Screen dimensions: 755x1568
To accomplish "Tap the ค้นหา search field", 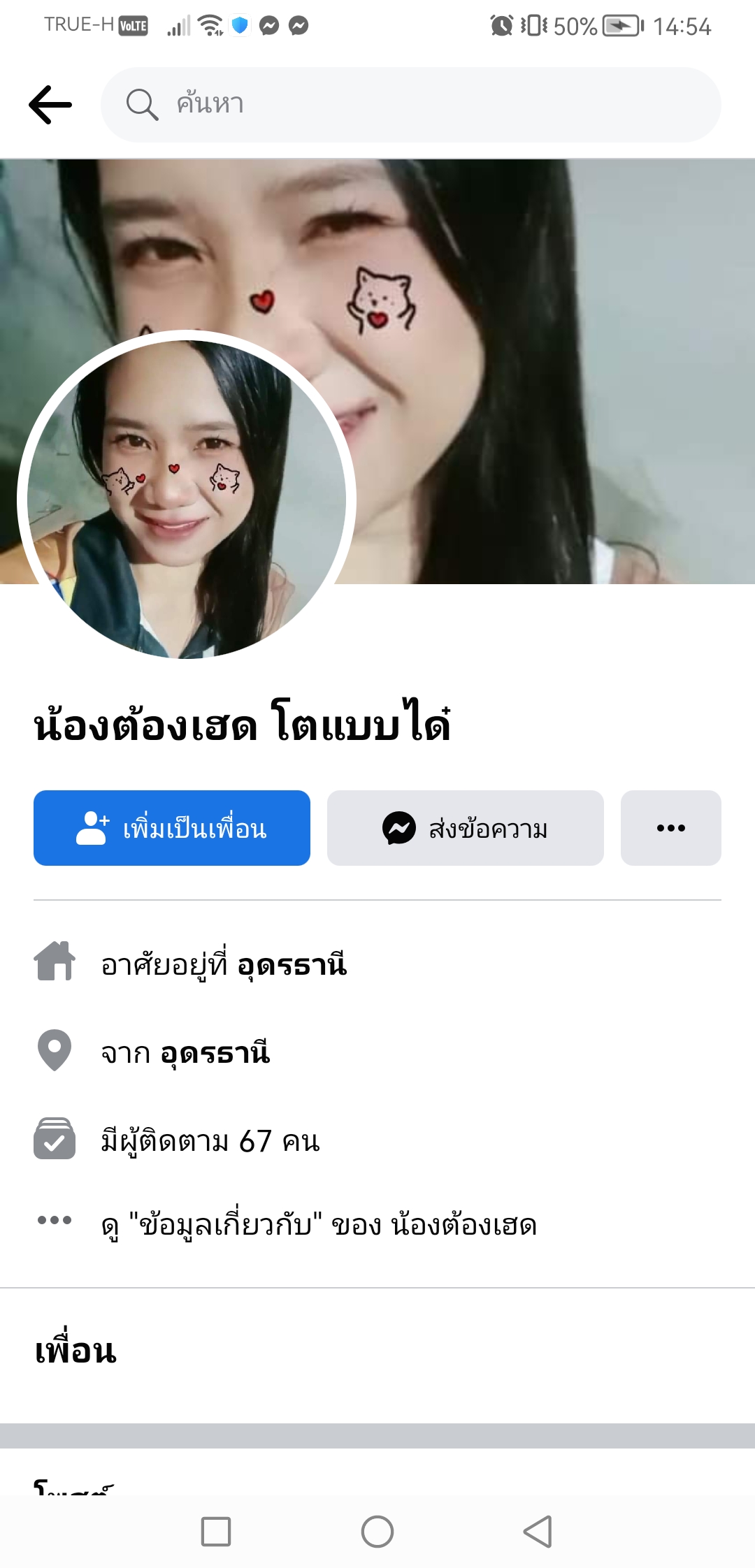I will click(411, 105).
